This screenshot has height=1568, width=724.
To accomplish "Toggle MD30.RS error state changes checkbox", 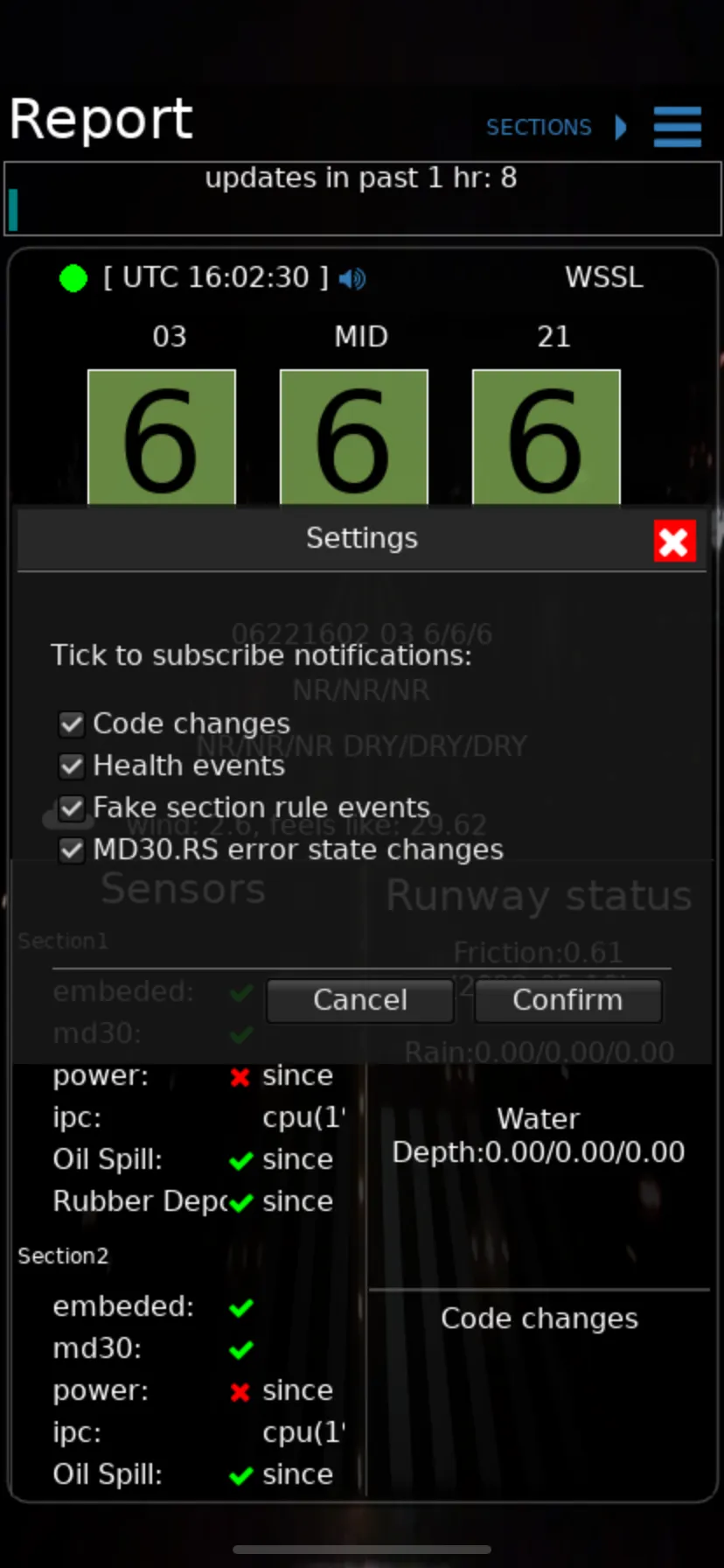I will pyautogui.click(x=71, y=850).
